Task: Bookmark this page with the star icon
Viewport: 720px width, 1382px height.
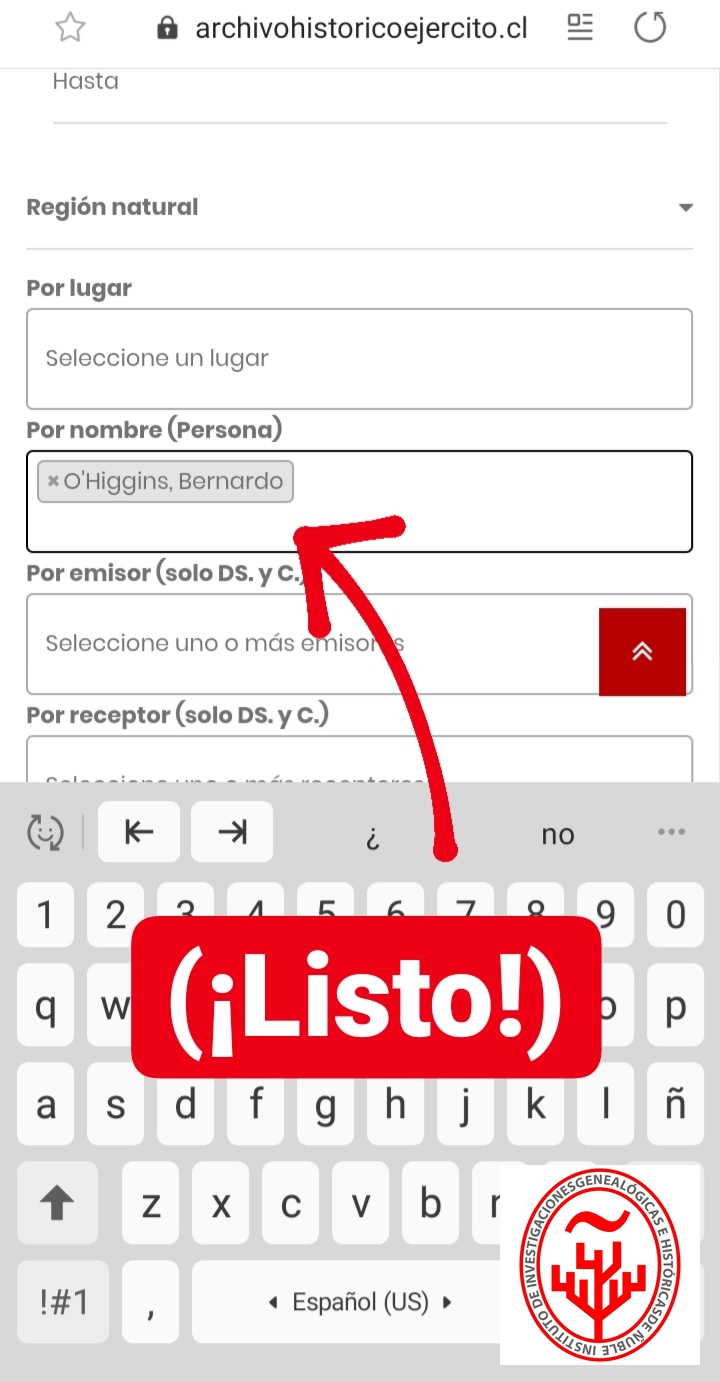Action: pyautogui.click(x=70, y=28)
